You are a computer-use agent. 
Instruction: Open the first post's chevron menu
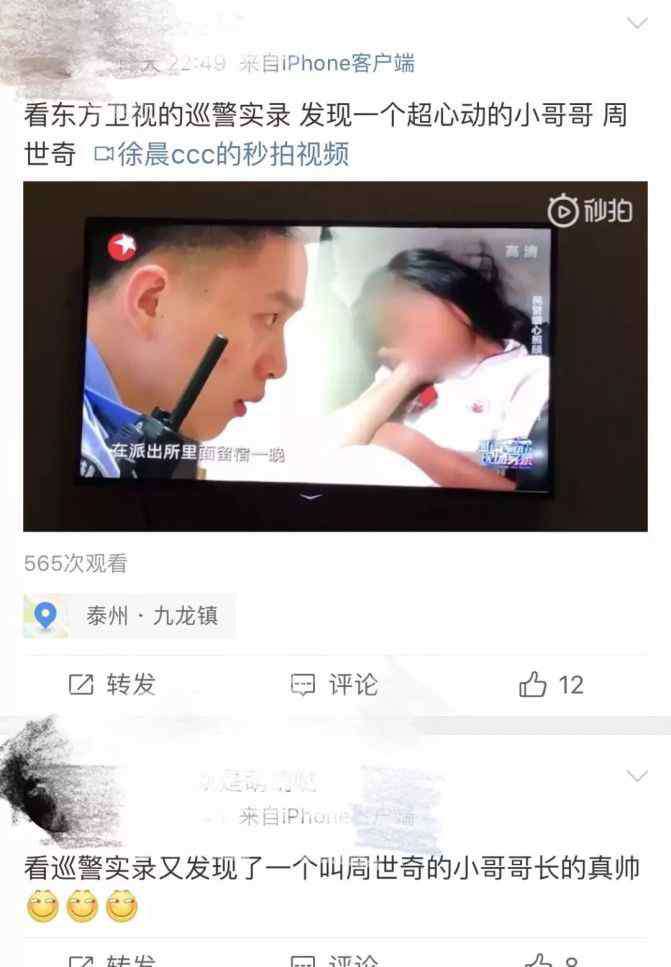click(637, 22)
